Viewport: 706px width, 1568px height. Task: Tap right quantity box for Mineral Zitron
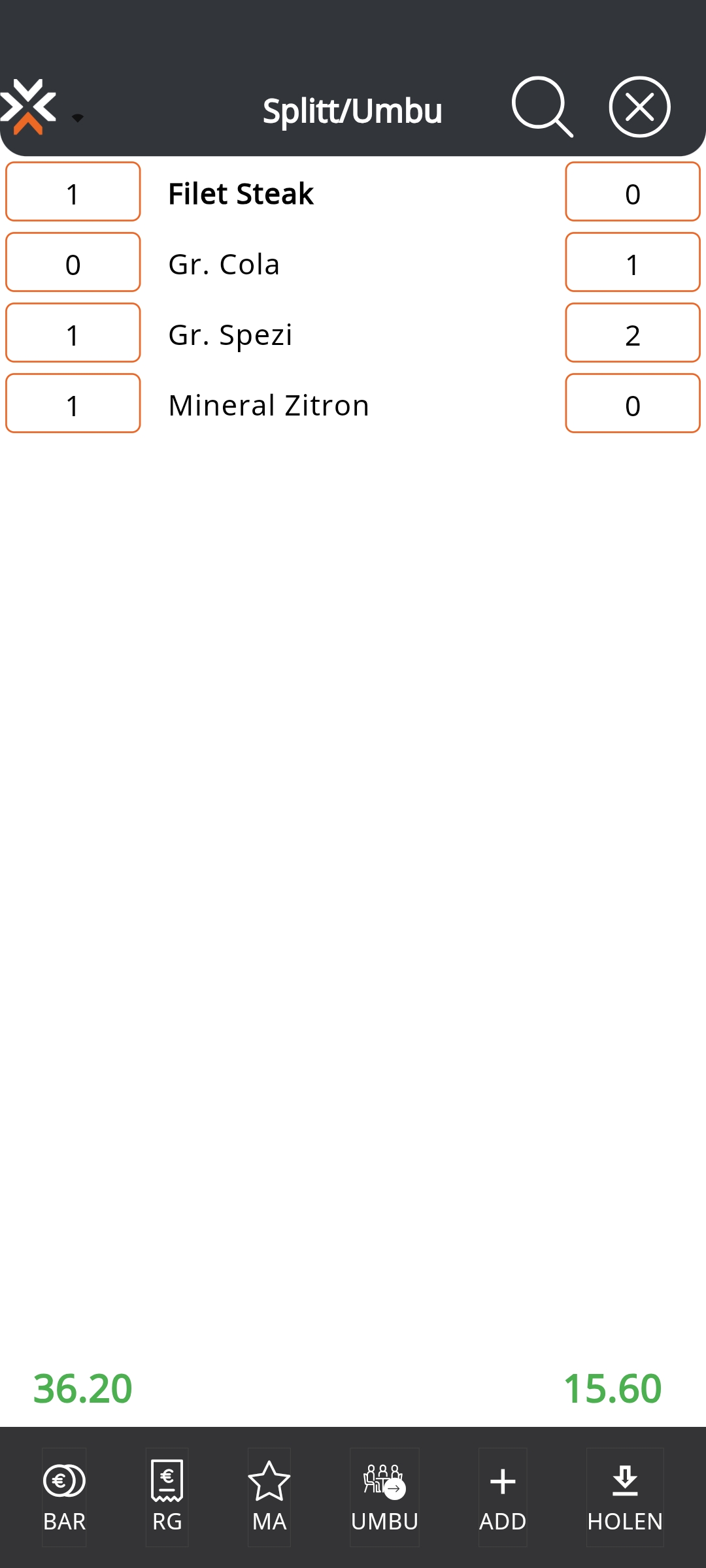click(x=632, y=404)
